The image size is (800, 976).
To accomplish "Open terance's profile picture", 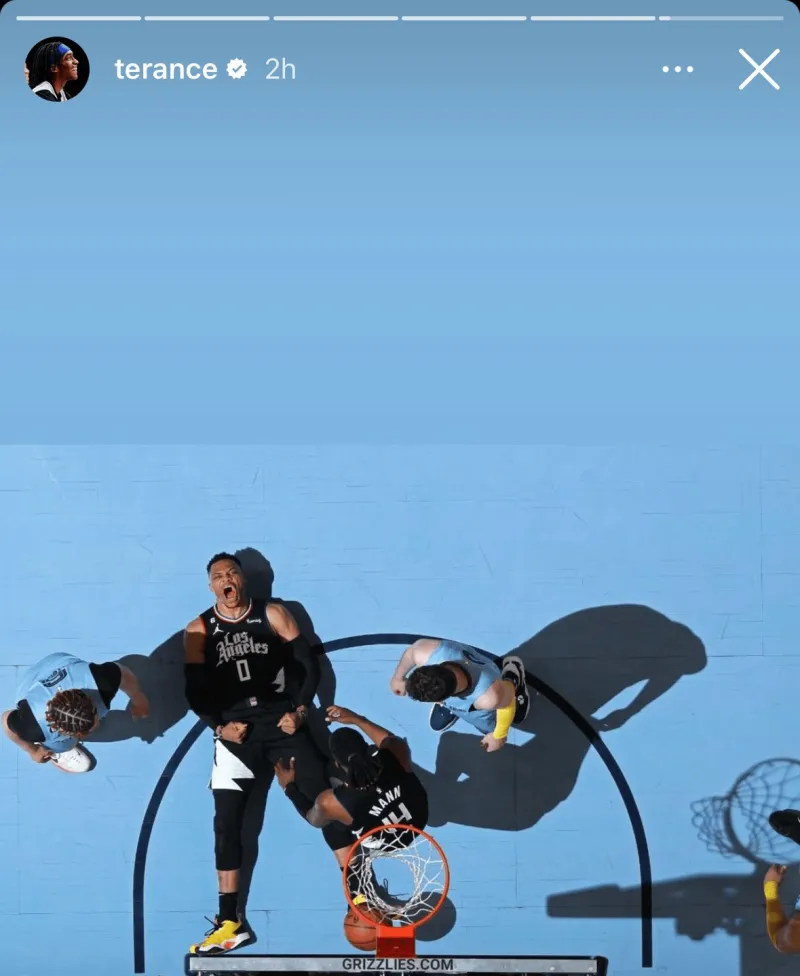I will coord(57,69).
